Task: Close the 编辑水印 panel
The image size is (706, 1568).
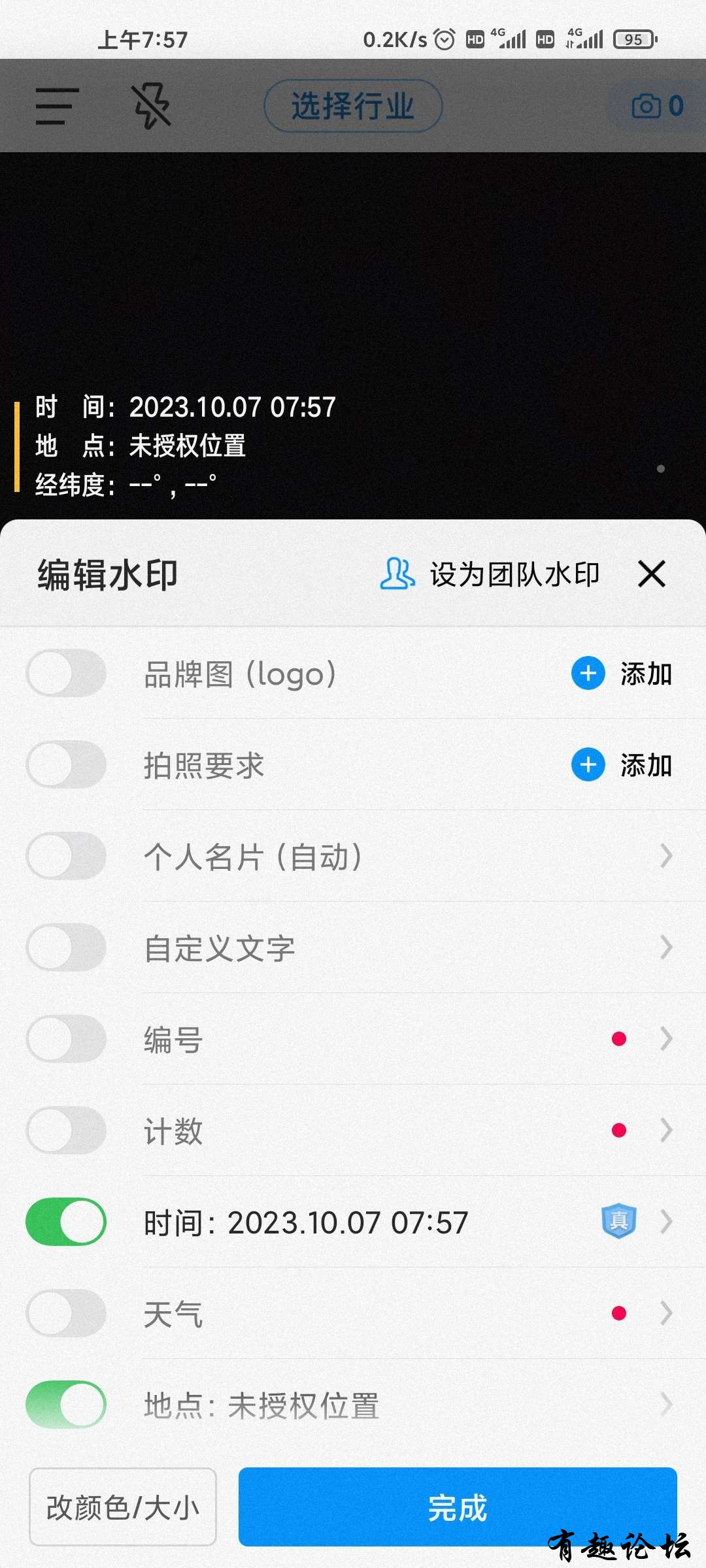Action: (652, 574)
